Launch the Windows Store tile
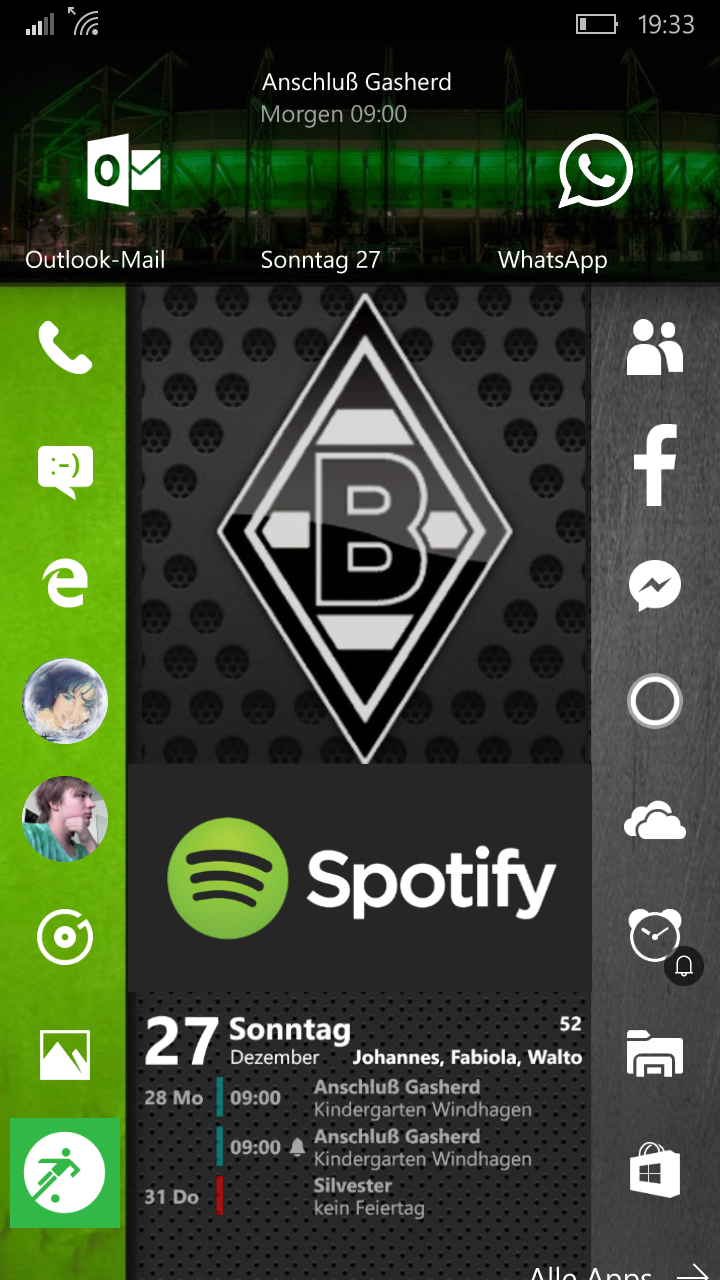720x1280 pixels. pyautogui.click(x=655, y=1173)
